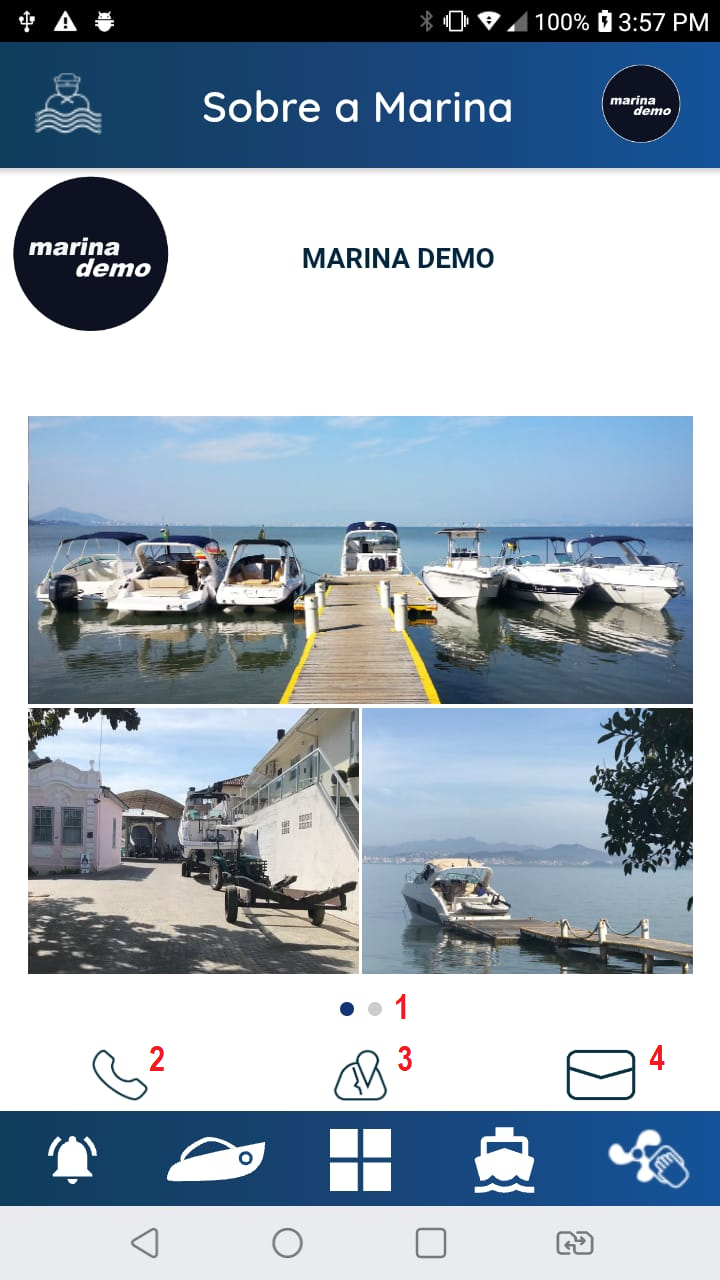Screen dimensions: 720x1280
Task: Send an email via envelope icon
Action: (600, 1075)
